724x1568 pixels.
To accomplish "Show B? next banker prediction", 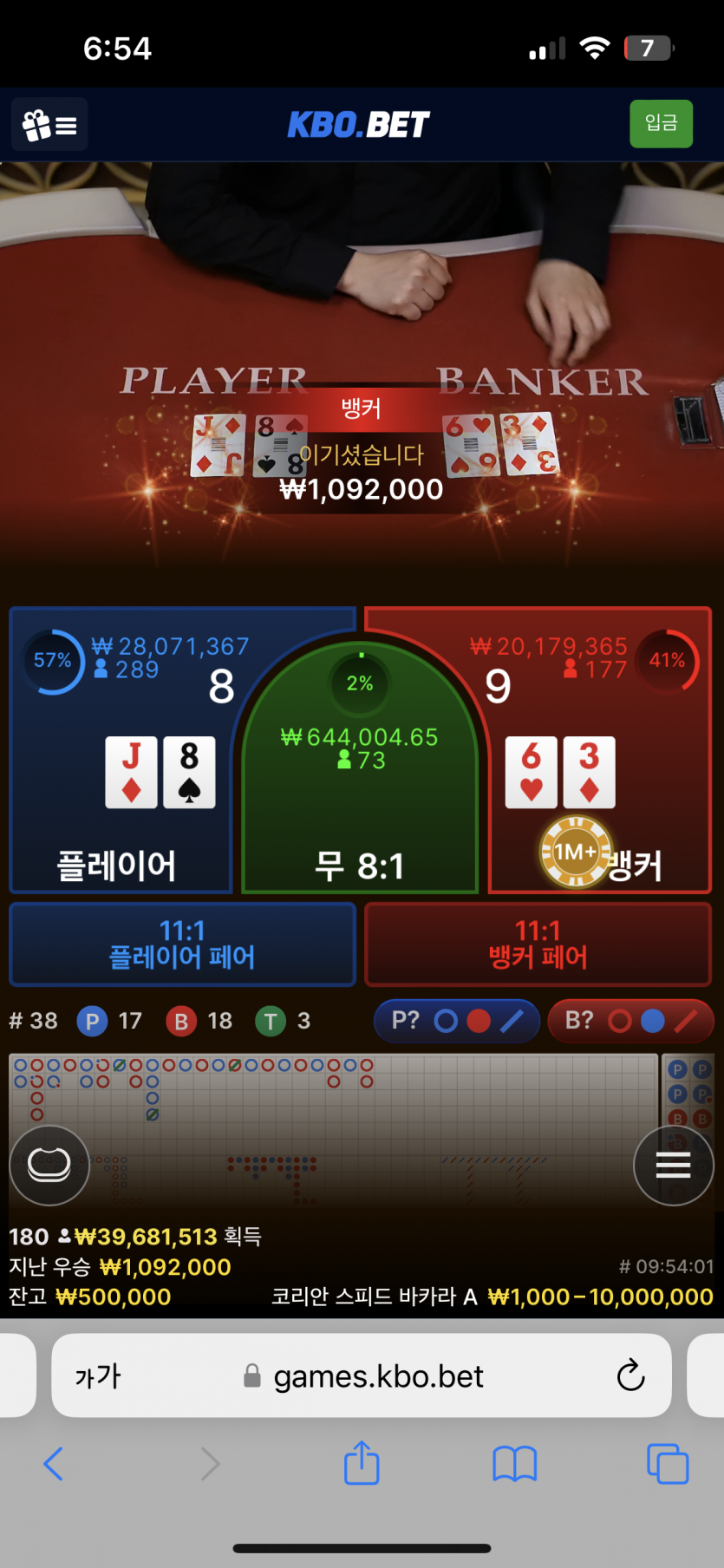I will coord(630,1021).
